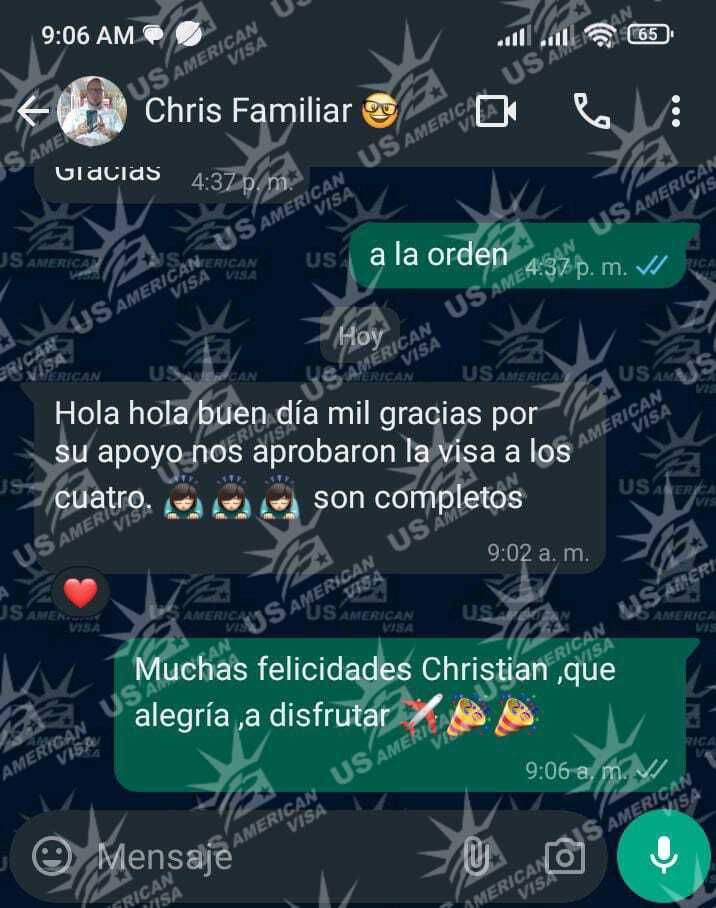Start a voice call with Chris Familiar

(x=592, y=112)
